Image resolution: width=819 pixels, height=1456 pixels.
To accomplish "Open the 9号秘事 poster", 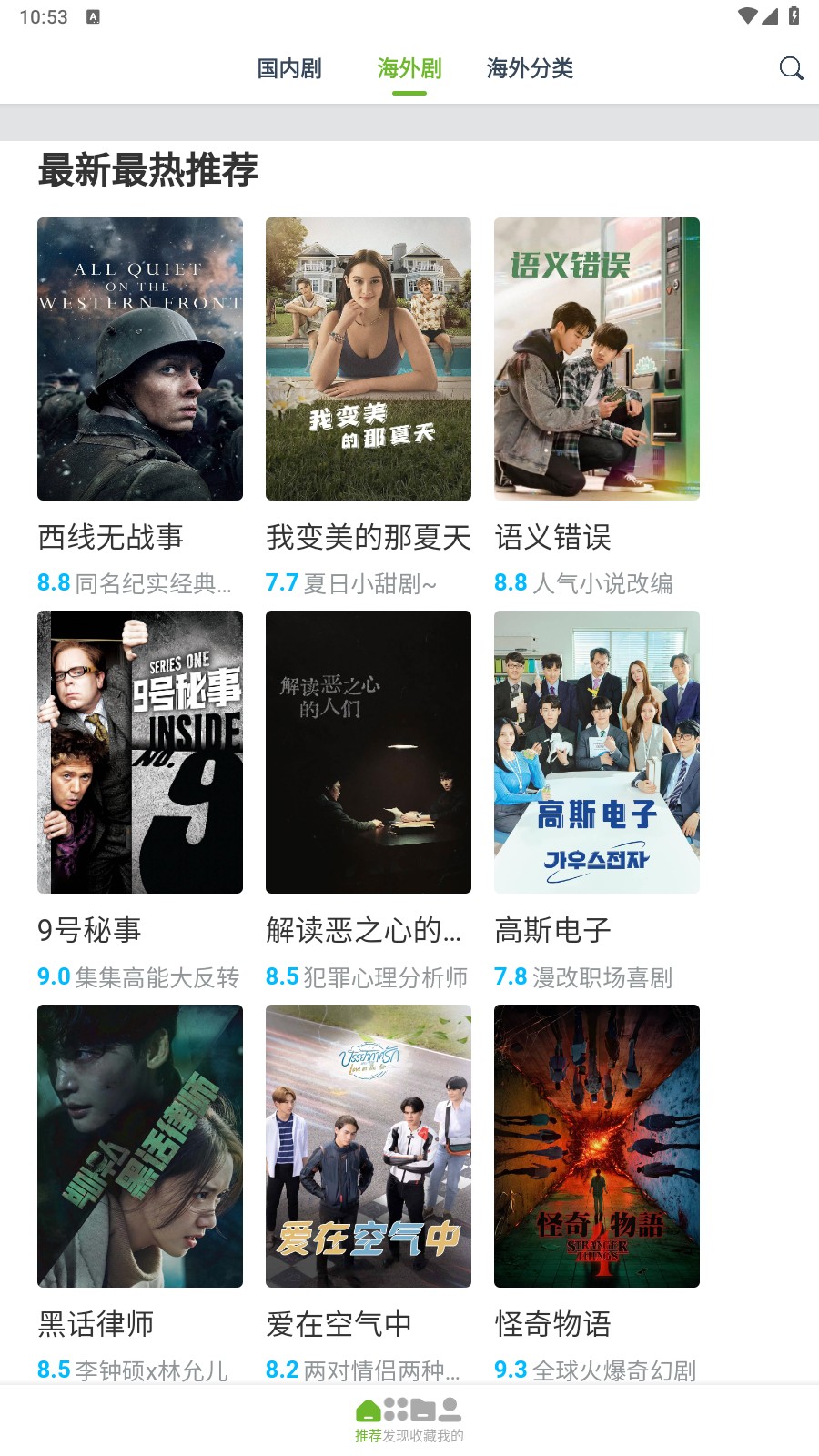I will pos(139,750).
